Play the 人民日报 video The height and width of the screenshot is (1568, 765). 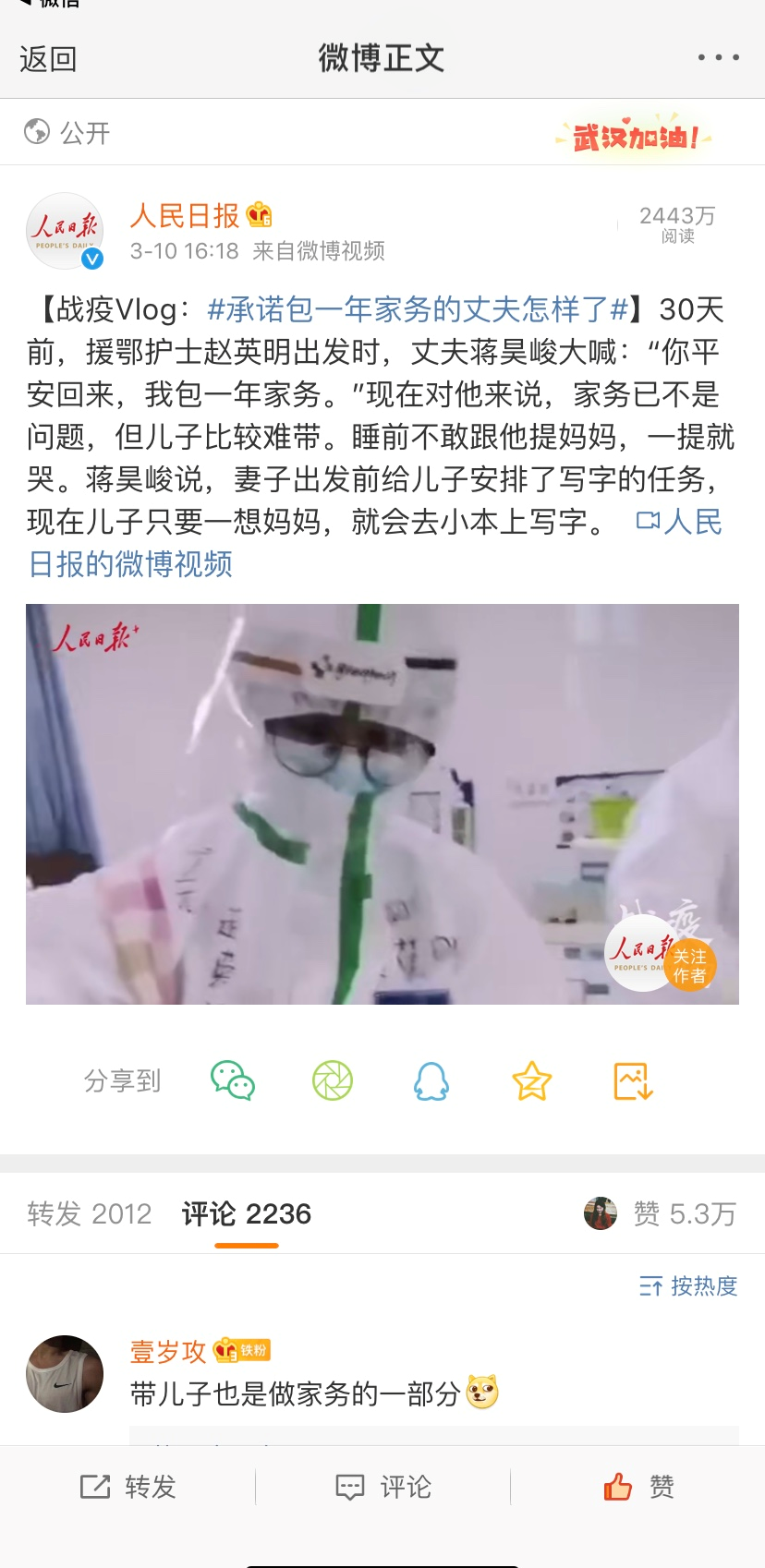pos(382,803)
